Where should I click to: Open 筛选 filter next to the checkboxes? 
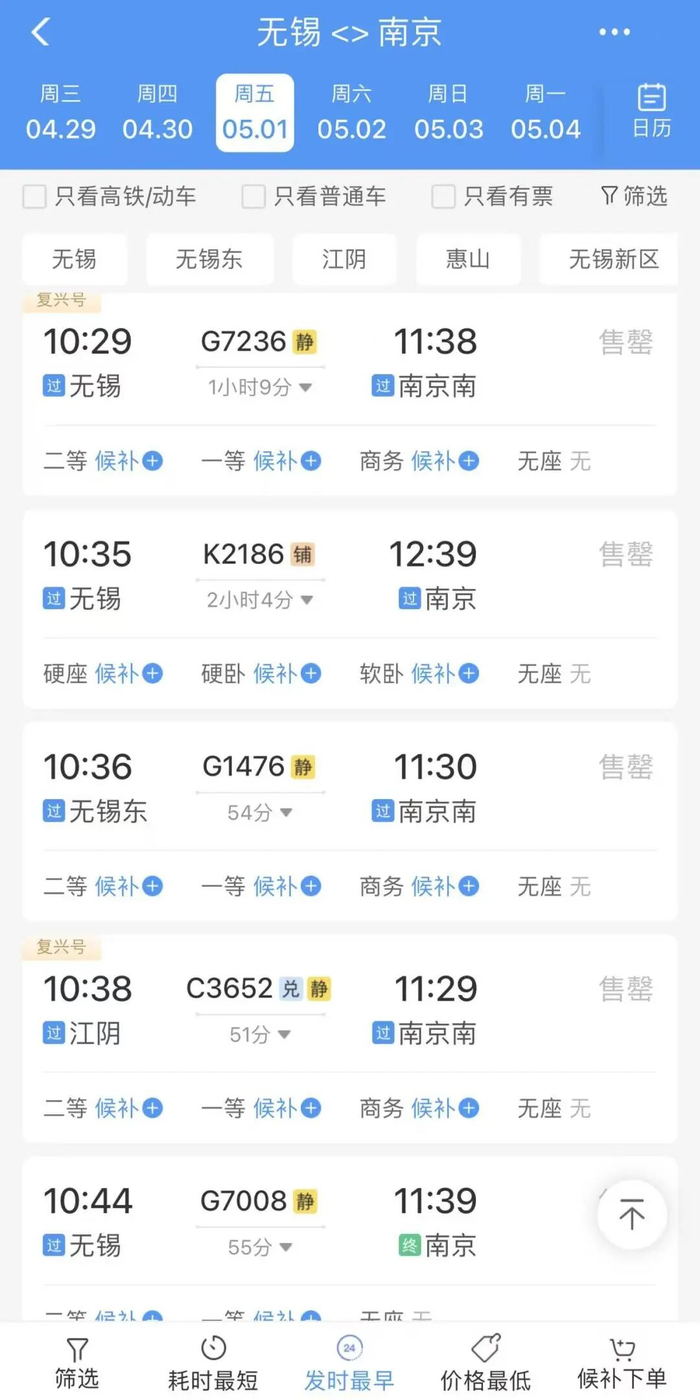coord(634,196)
